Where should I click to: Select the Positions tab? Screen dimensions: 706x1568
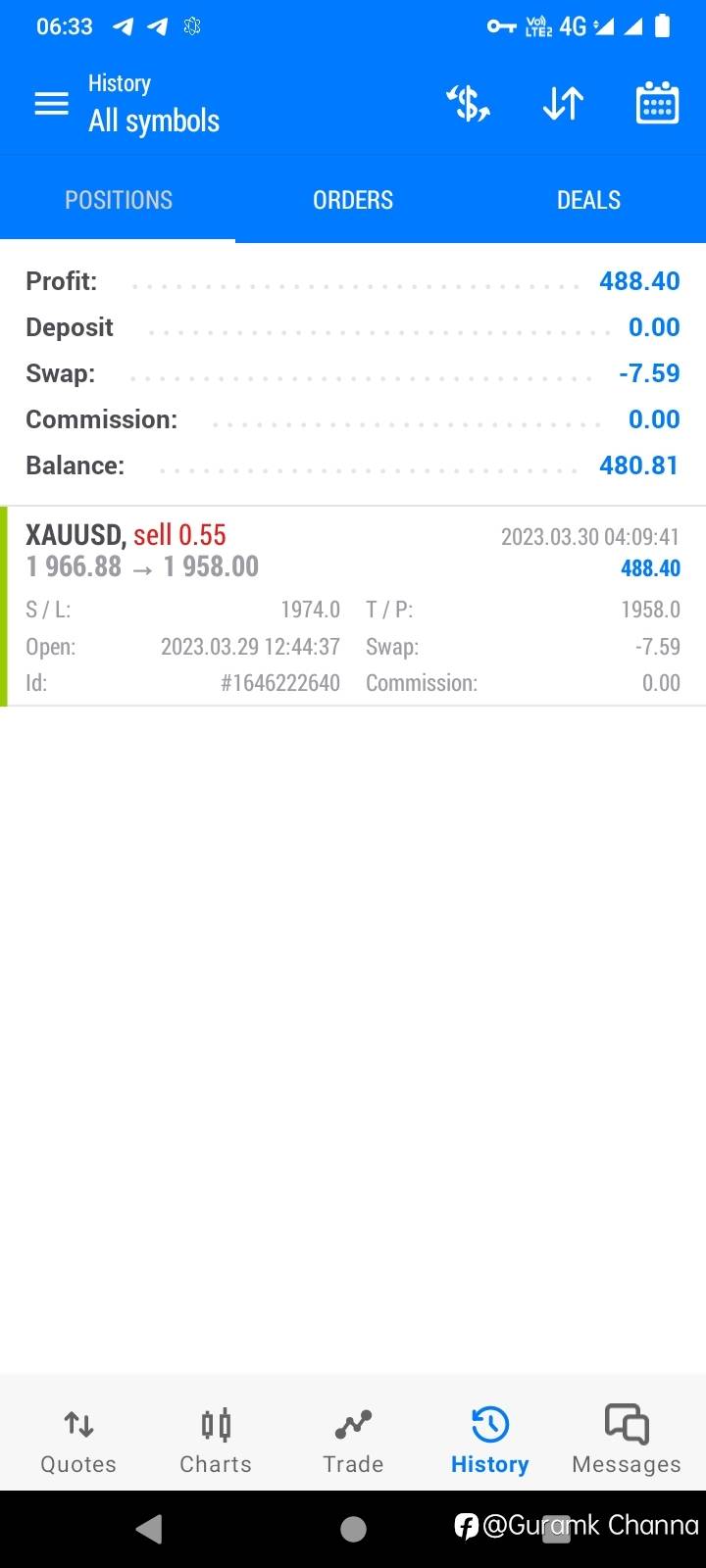pos(118,200)
